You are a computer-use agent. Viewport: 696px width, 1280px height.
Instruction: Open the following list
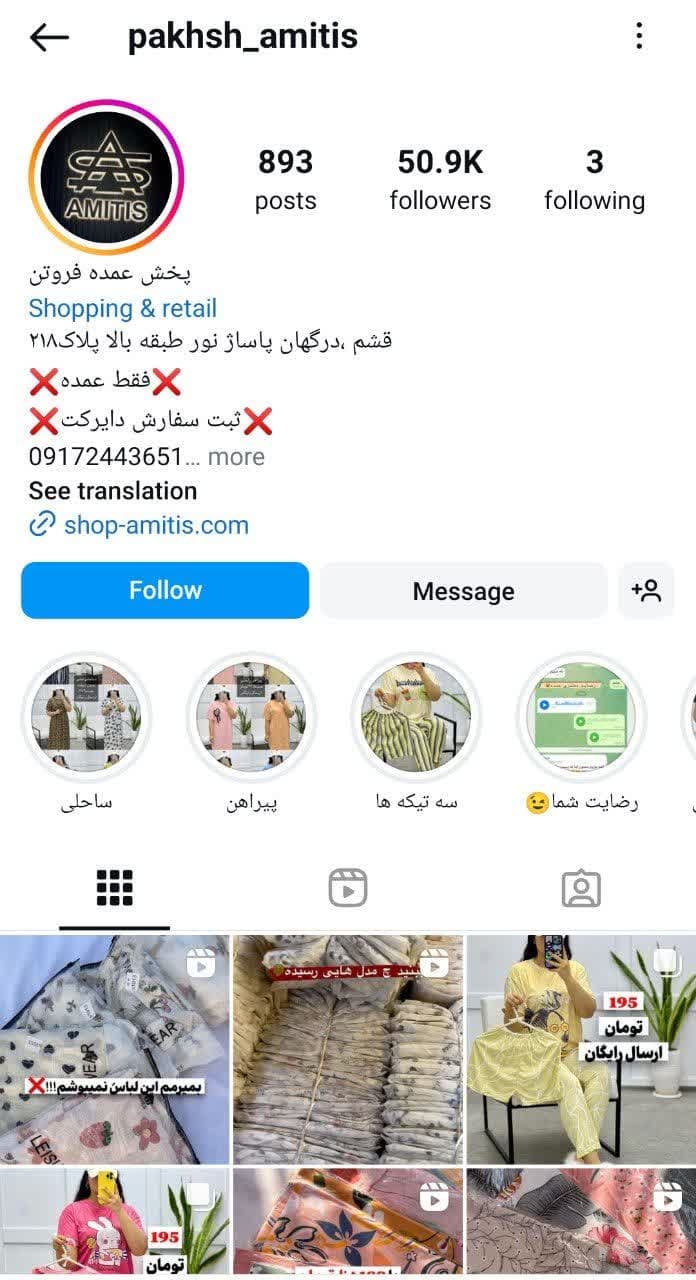click(594, 180)
